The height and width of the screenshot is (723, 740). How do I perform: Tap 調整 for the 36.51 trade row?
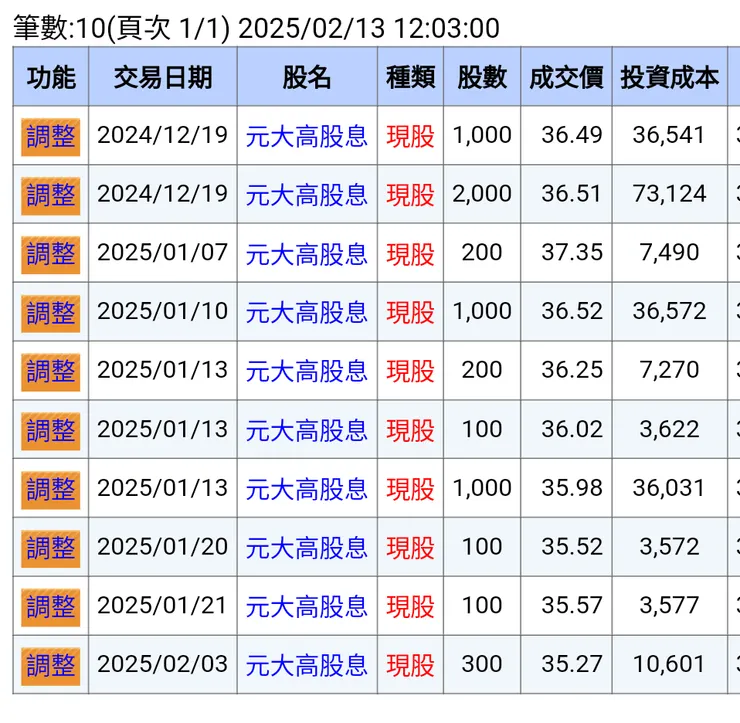50,195
